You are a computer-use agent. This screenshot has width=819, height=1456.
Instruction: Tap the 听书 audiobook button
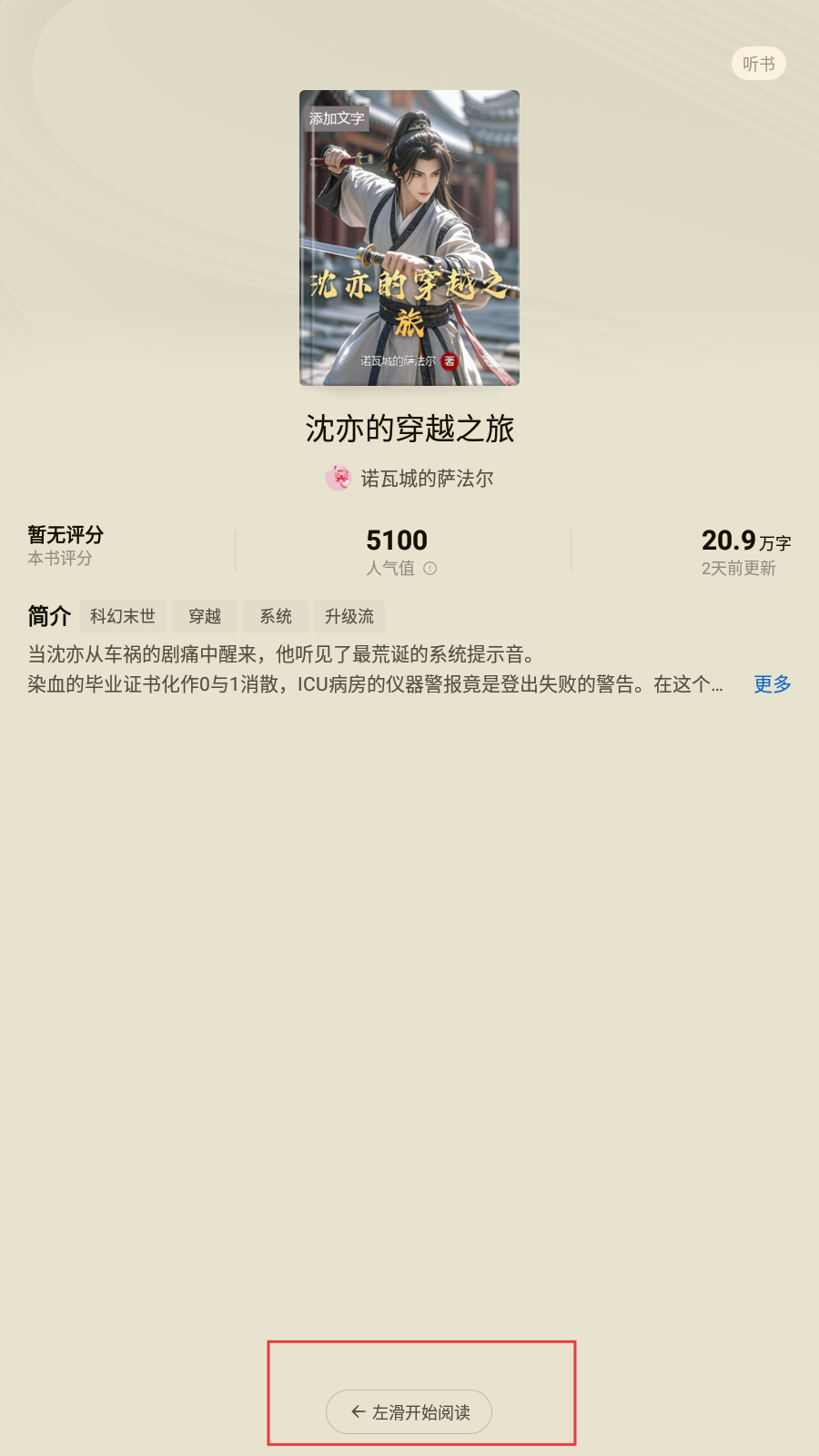coord(758,64)
